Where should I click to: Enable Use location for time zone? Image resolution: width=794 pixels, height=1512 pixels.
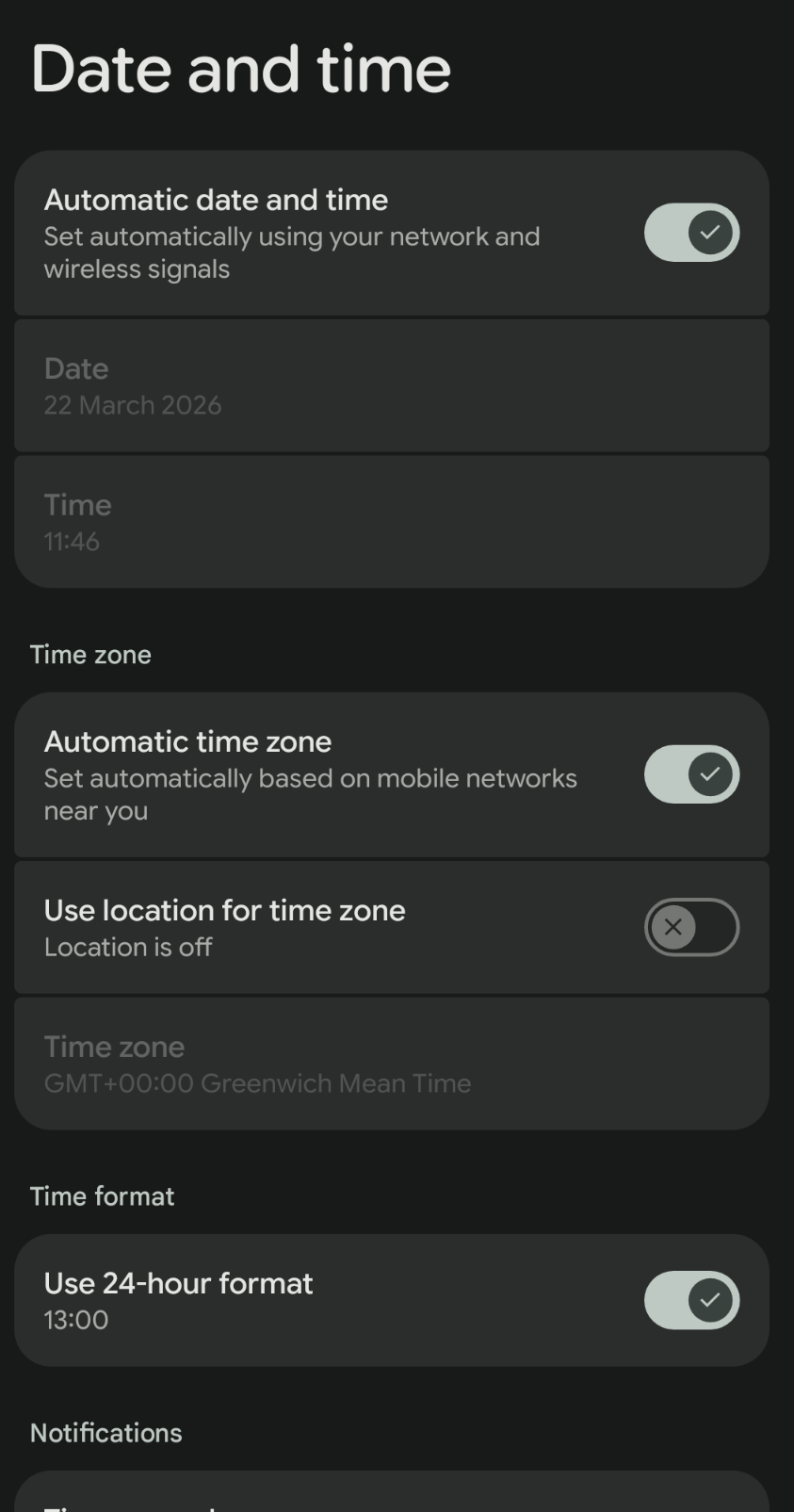coord(691,927)
